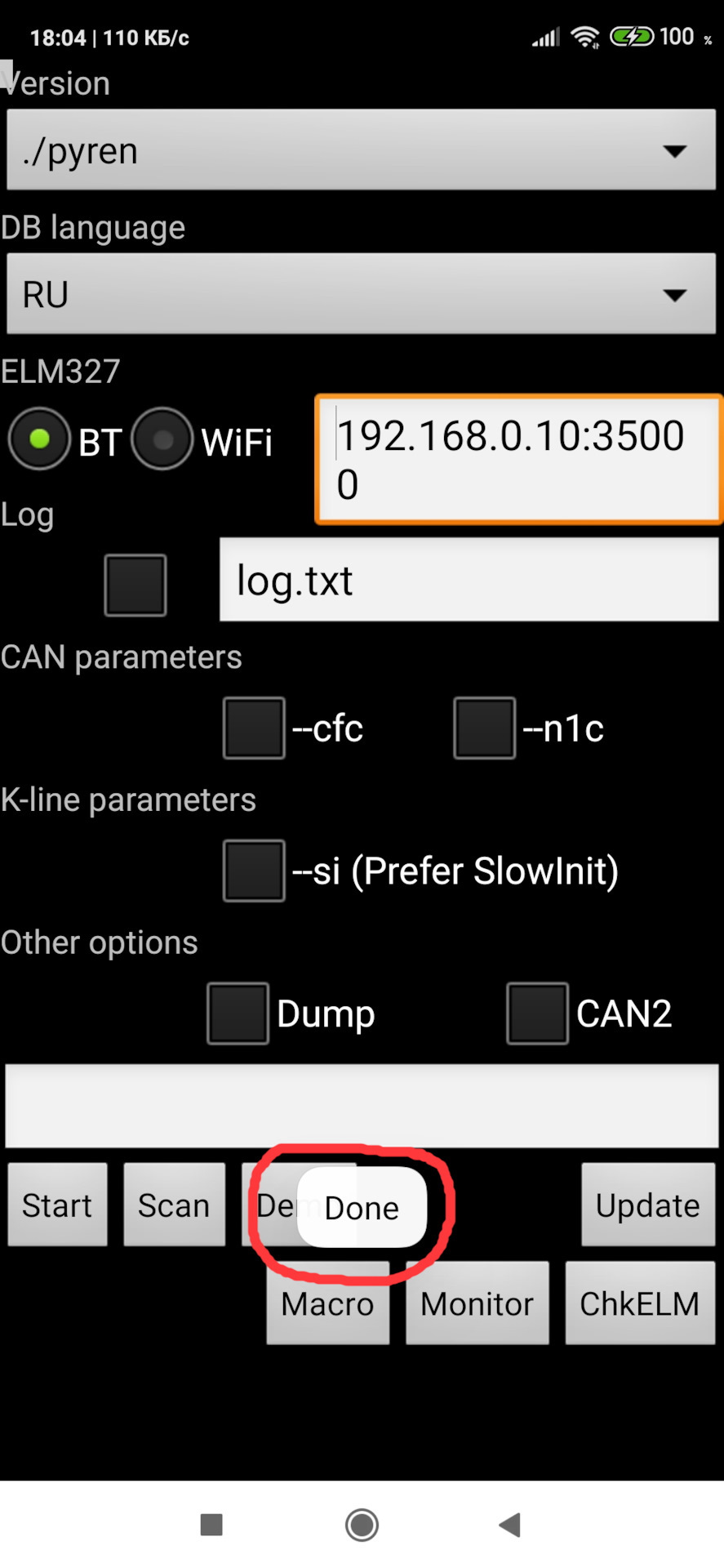Viewport: 724px width, 1568px height.
Task: Select the WiFi radio button
Action: pos(162,439)
